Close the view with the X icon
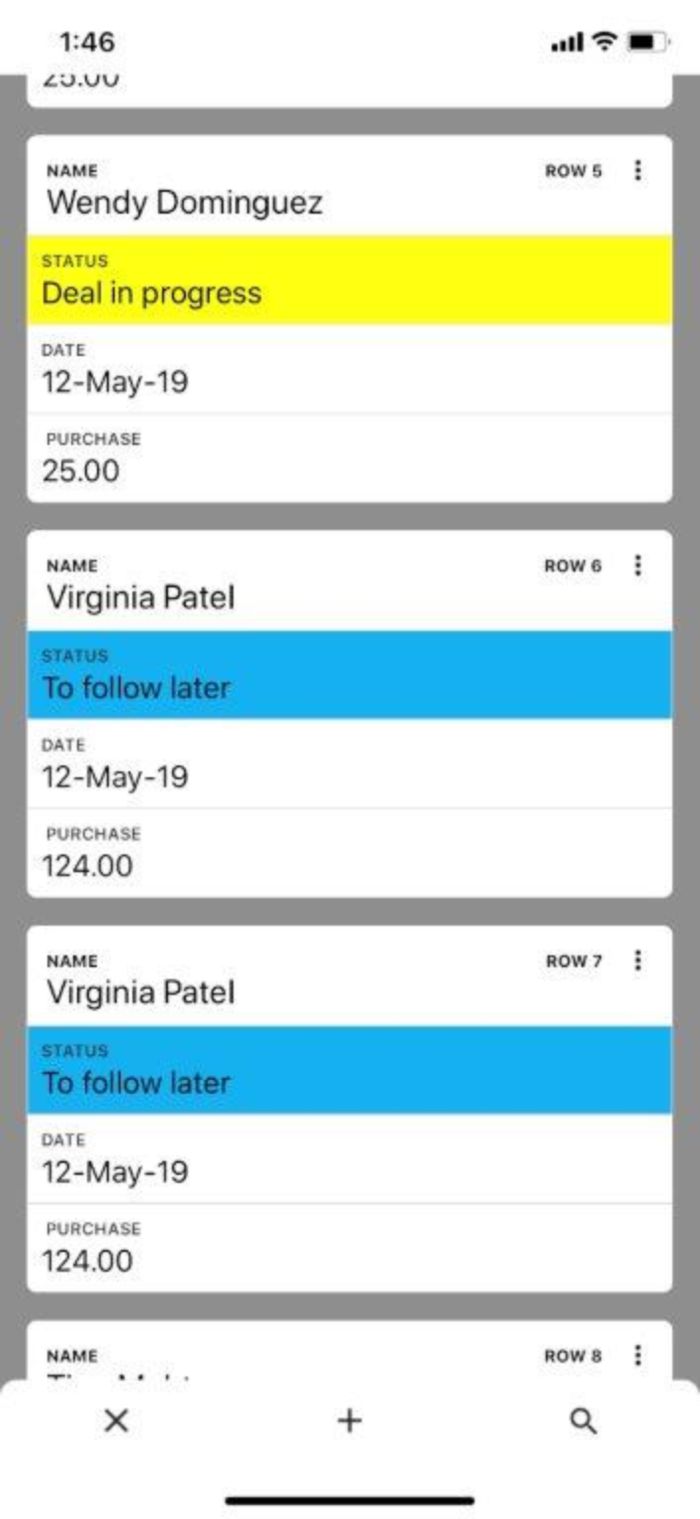Image resolution: width=700 pixels, height=1519 pixels. pos(117,1421)
